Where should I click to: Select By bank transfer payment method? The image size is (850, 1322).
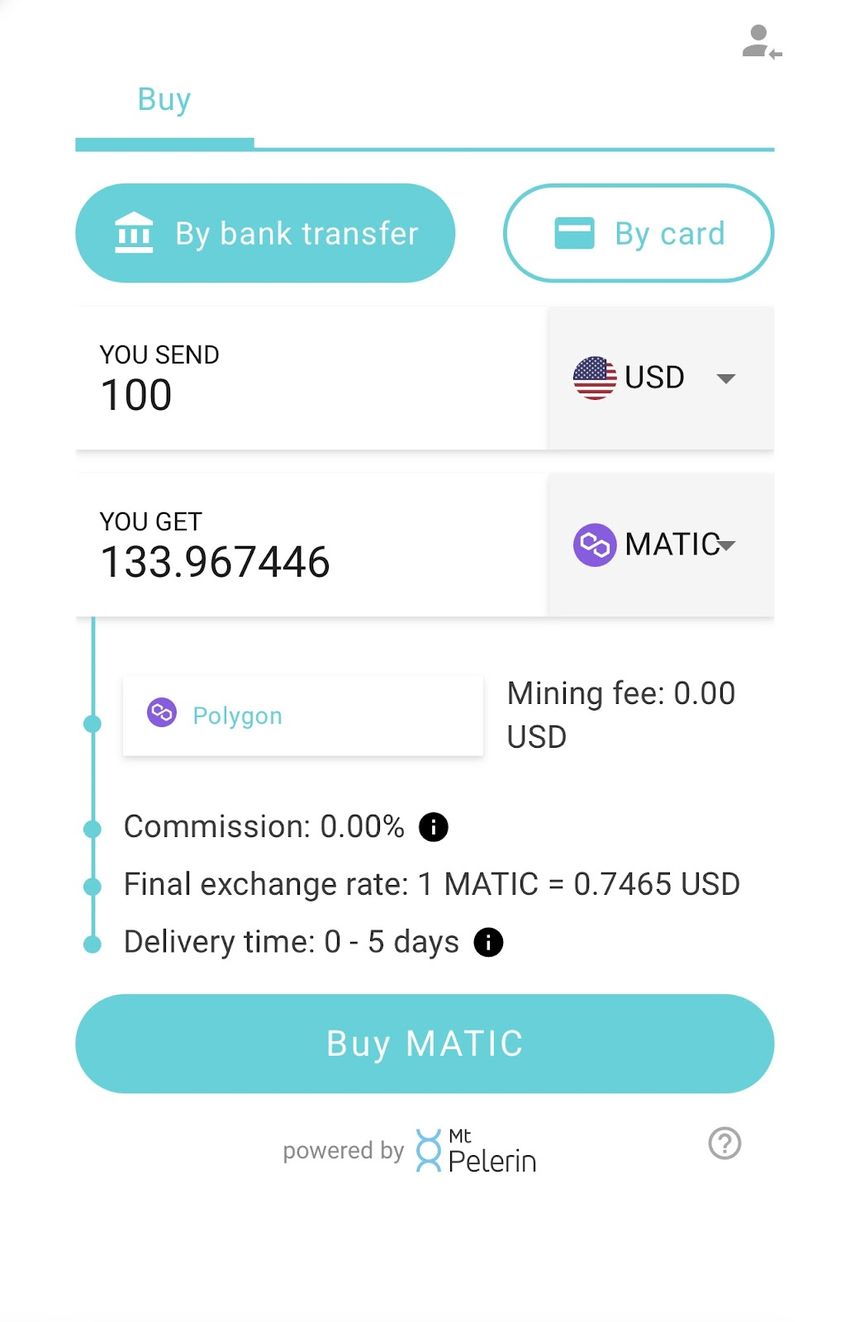265,233
